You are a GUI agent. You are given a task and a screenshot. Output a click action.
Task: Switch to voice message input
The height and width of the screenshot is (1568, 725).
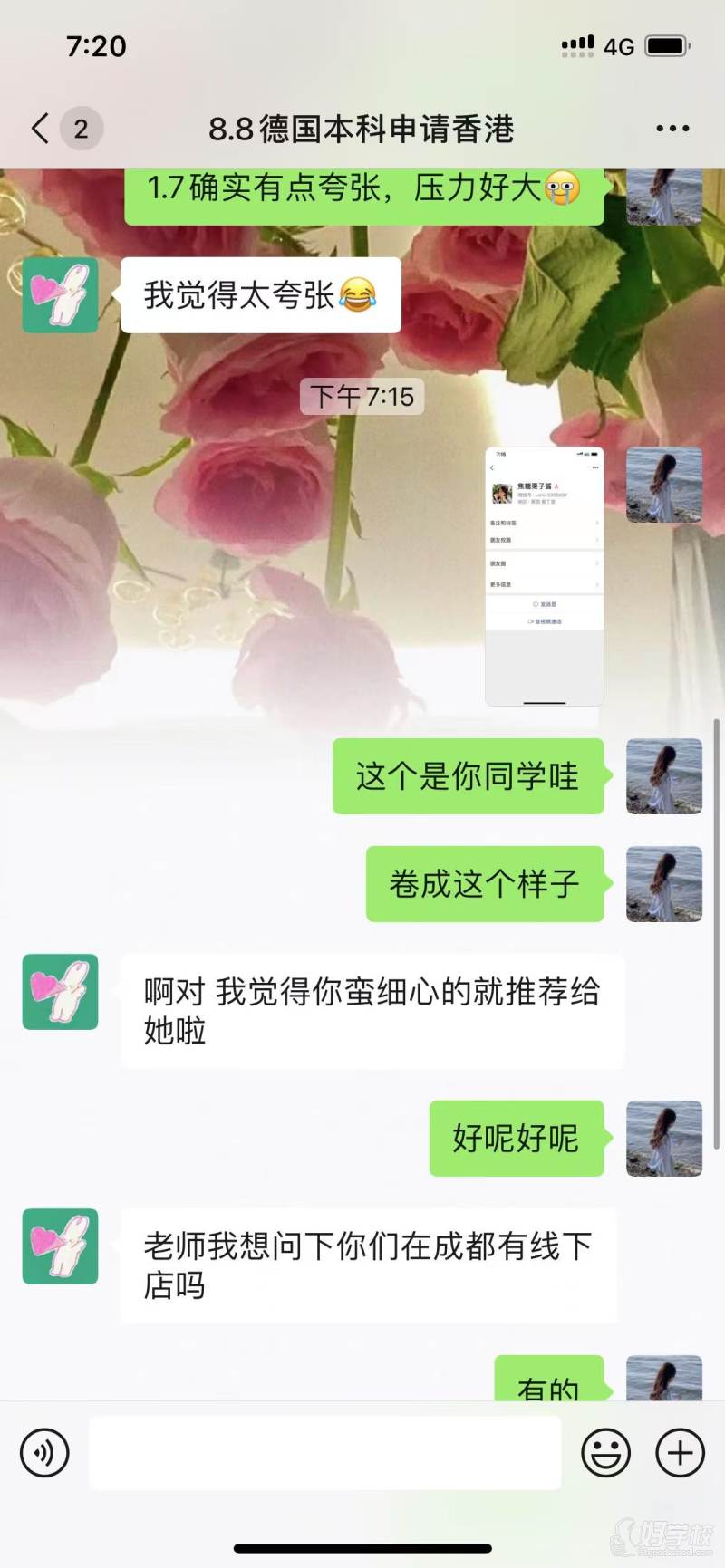(x=44, y=1453)
